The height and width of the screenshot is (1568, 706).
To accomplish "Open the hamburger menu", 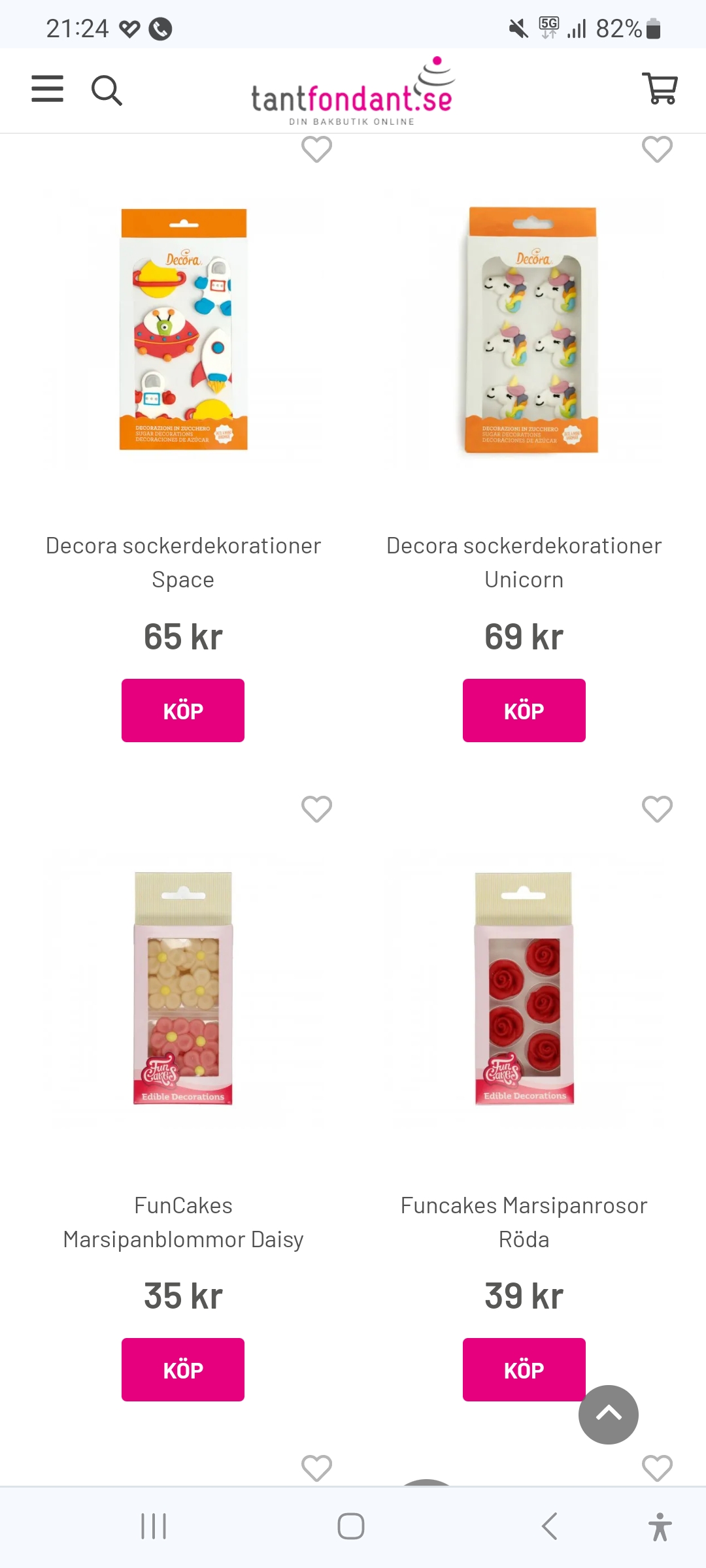I will click(48, 89).
